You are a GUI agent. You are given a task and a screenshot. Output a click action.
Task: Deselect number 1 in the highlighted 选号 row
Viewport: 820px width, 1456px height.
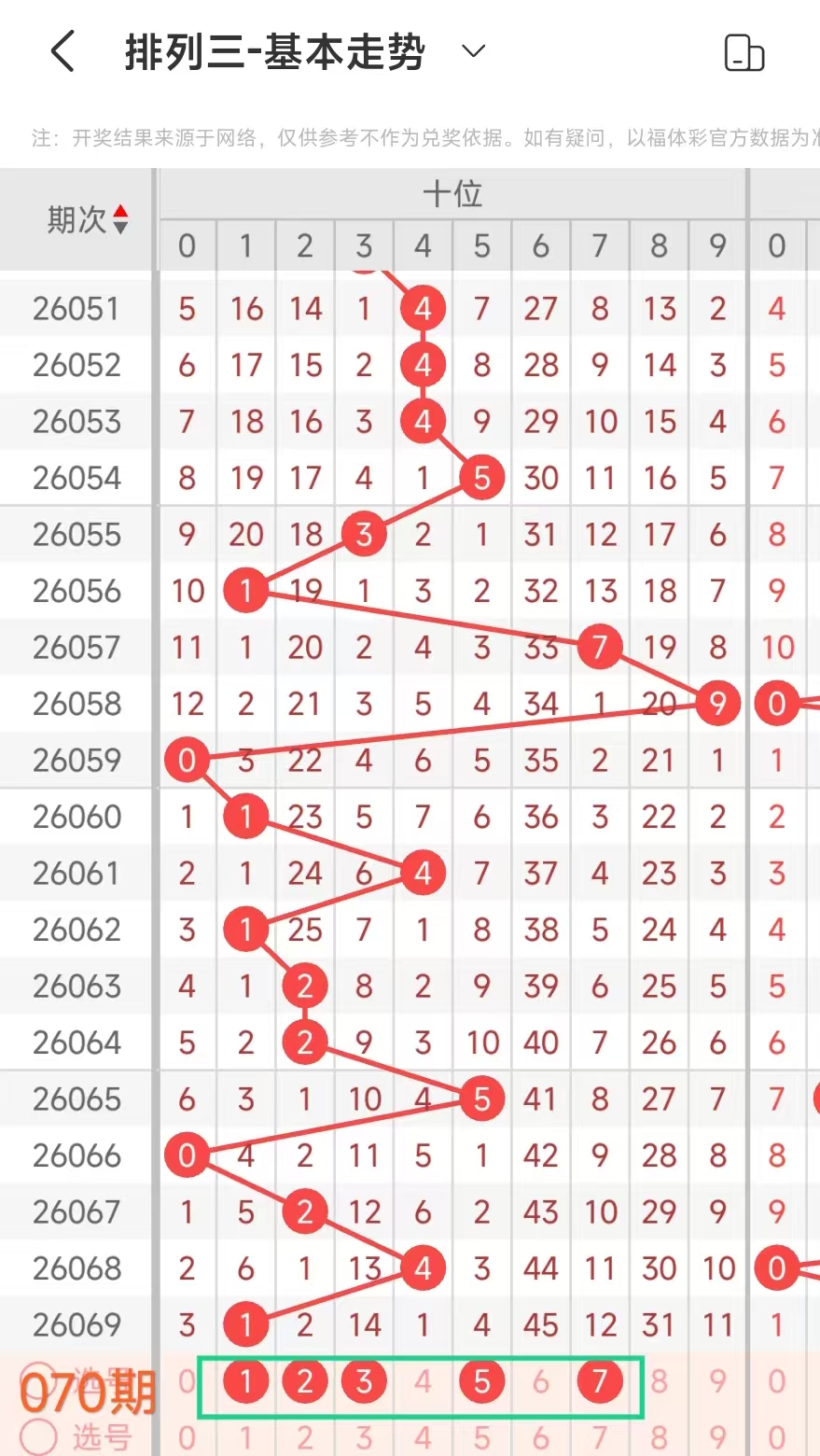[246, 1381]
